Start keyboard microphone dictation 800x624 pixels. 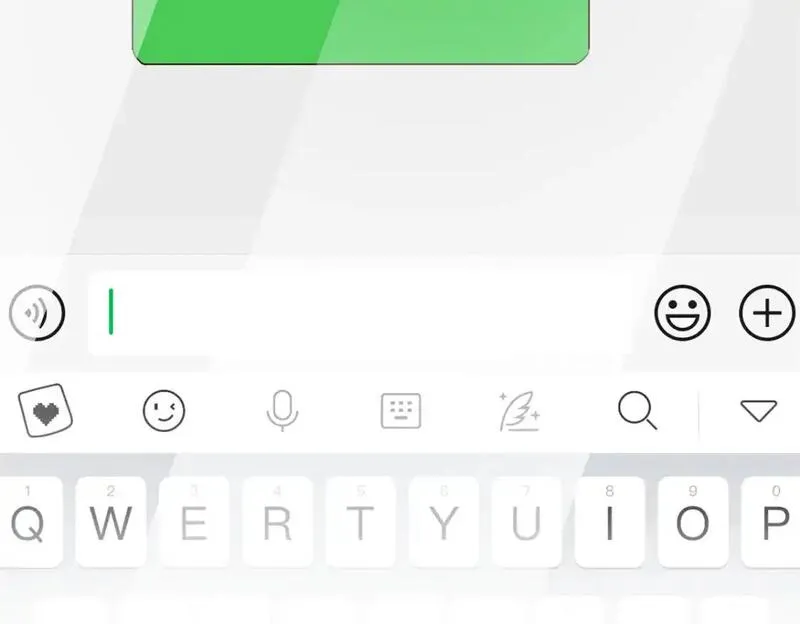[282, 410]
